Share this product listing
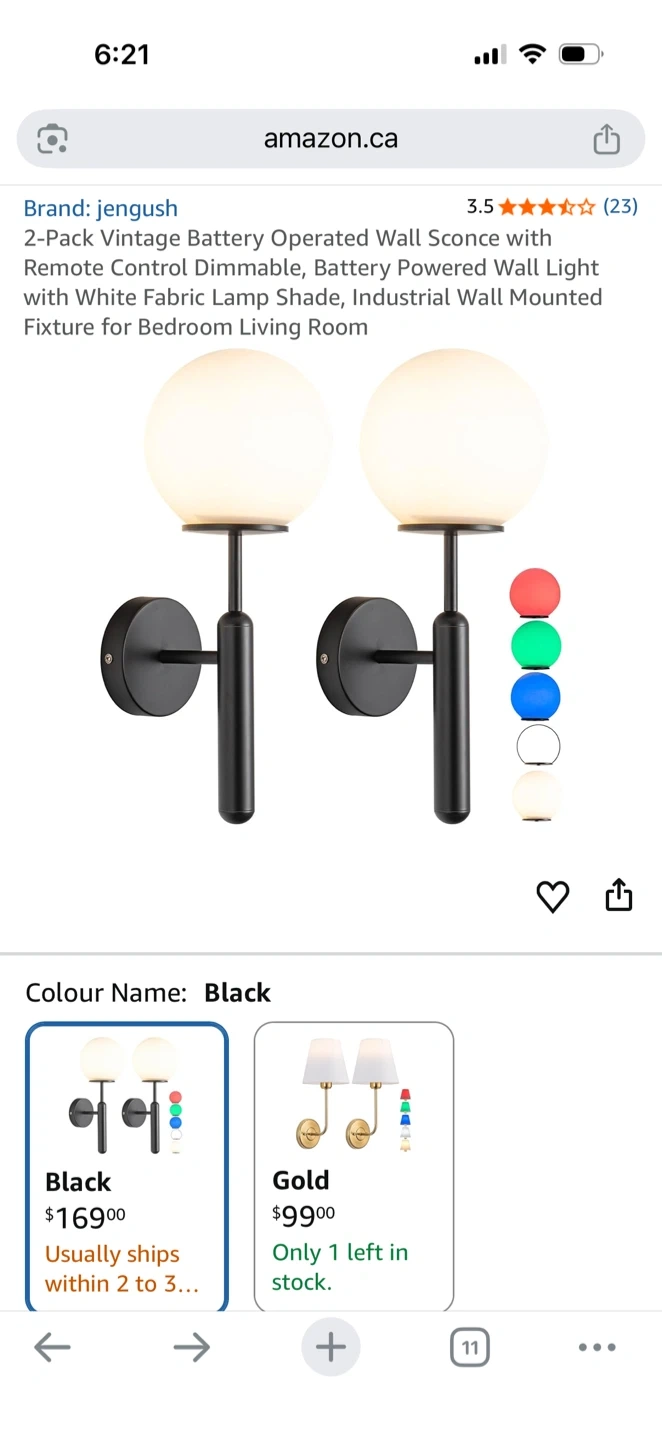The width and height of the screenshot is (662, 1440). coord(619,895)
